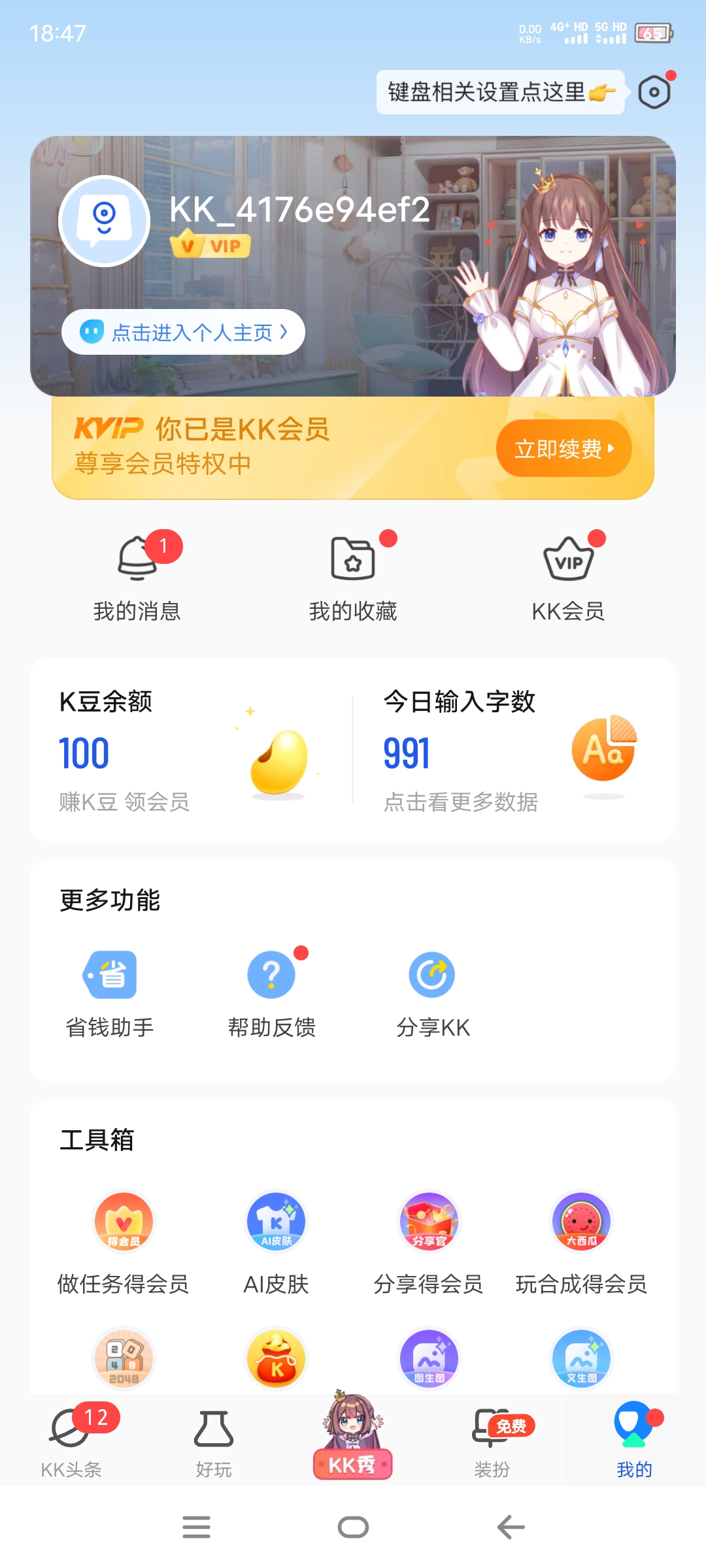Open the 文生图 text-to-image icon

tap(580, 1358)
